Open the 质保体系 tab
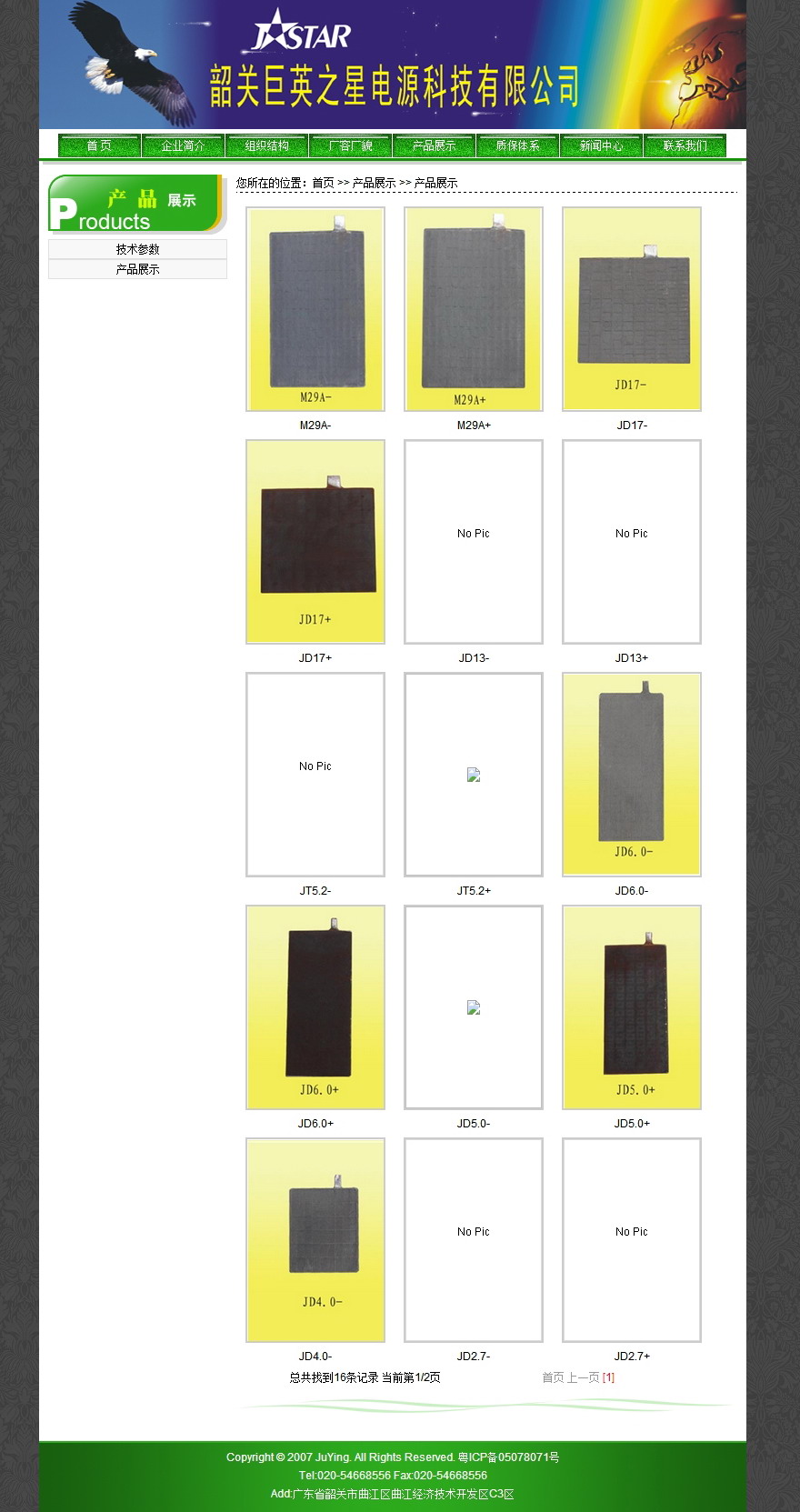This screenshot has width=800, height=1512. [x=517, y=145]
